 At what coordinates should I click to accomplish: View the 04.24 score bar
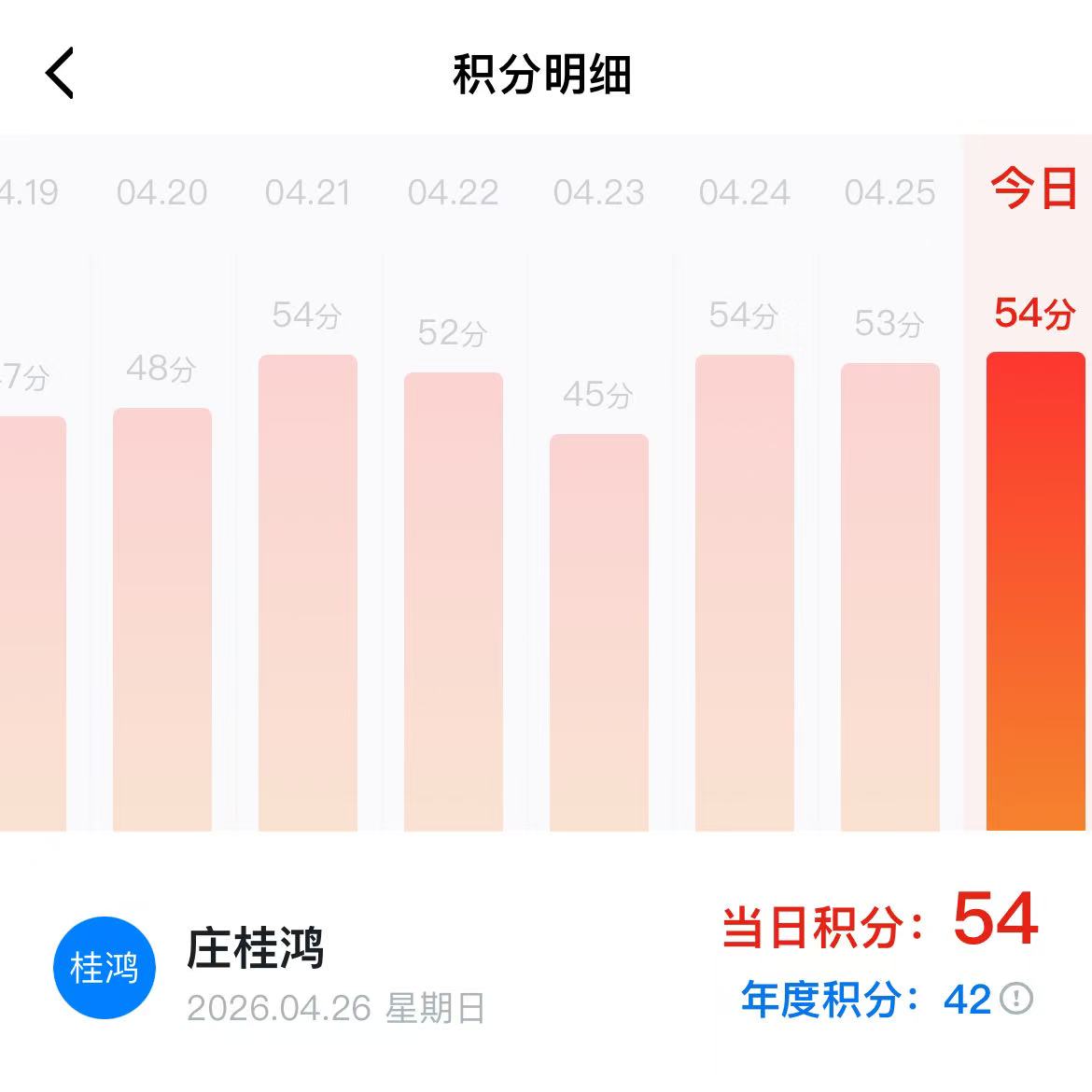745,593
